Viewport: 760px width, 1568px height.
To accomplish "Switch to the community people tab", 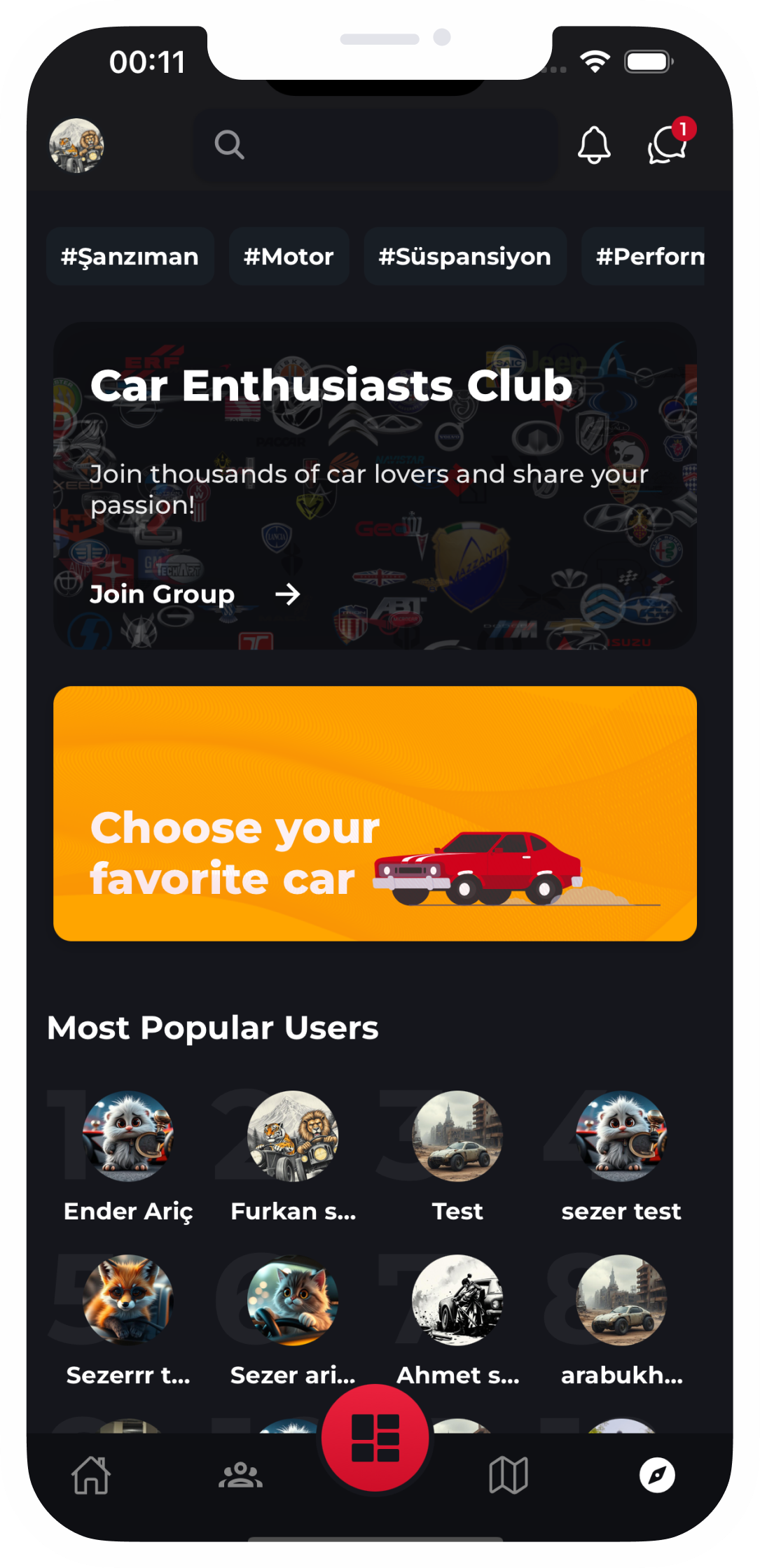I will (240, 1475).
